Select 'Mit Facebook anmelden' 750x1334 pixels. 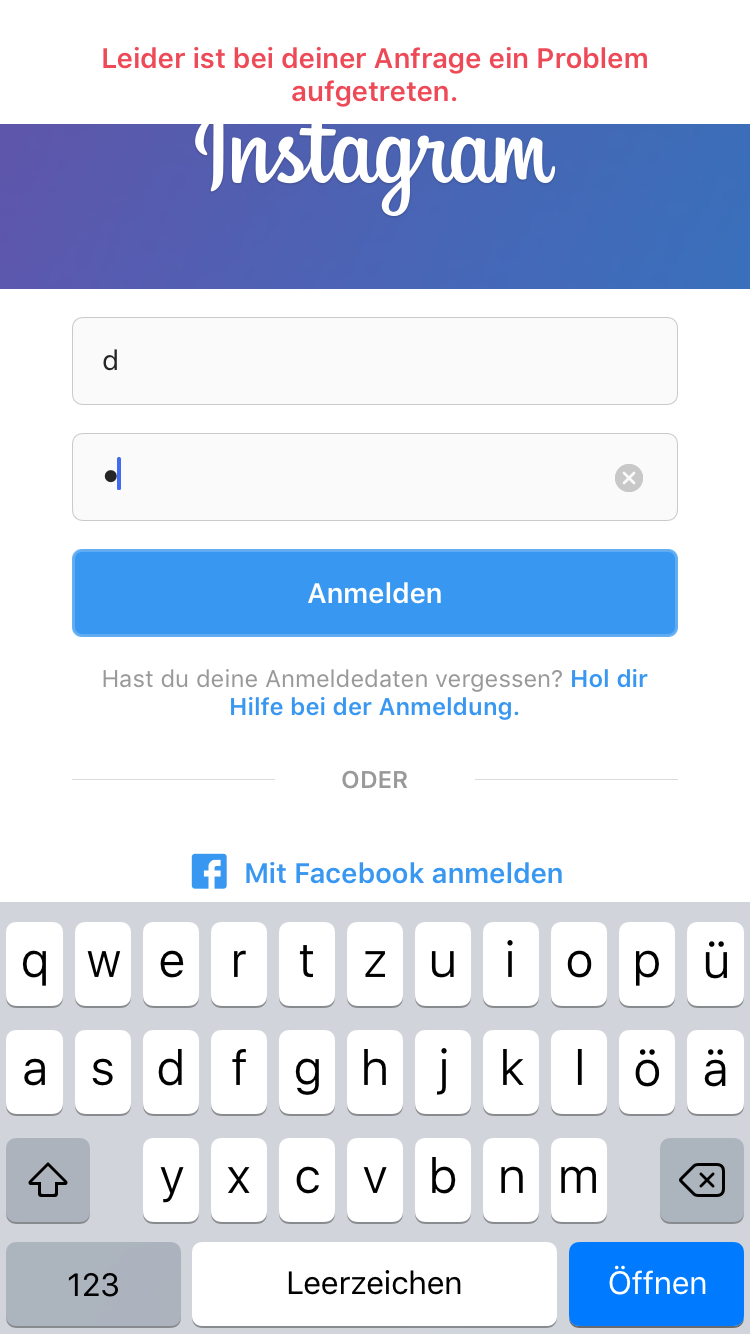tap(377, 873)
